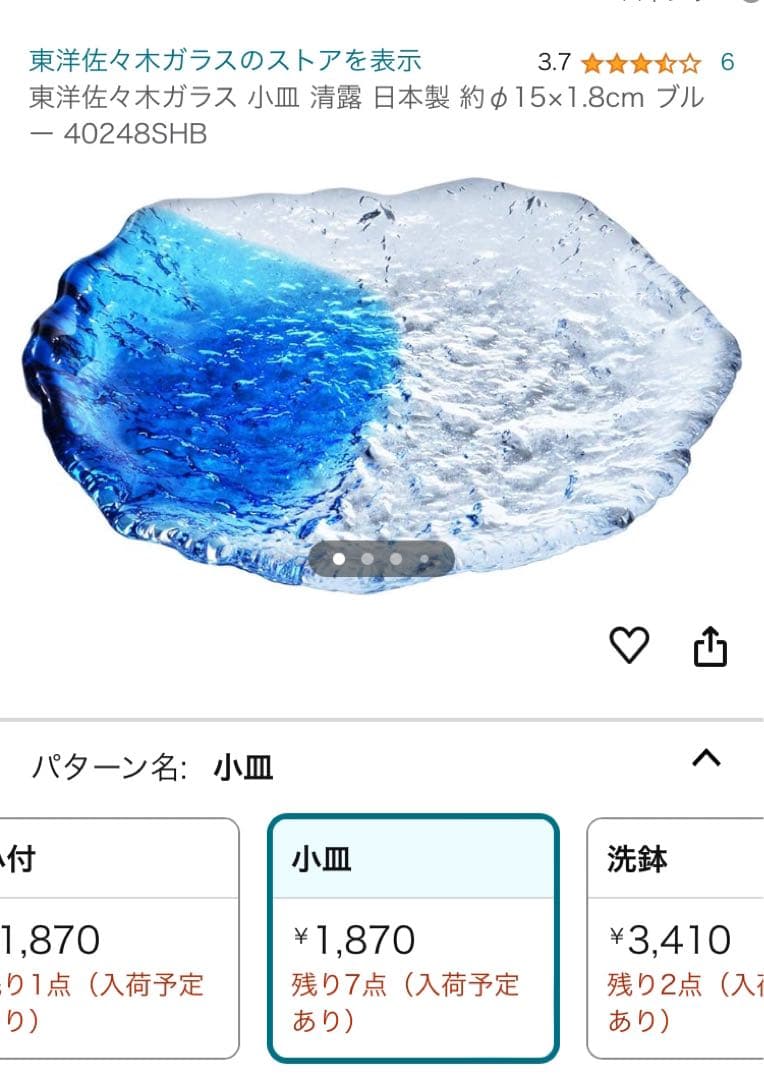The image size is (764, 1080).
Task: Add item to wish list heart
Action: tap(629, 647)
